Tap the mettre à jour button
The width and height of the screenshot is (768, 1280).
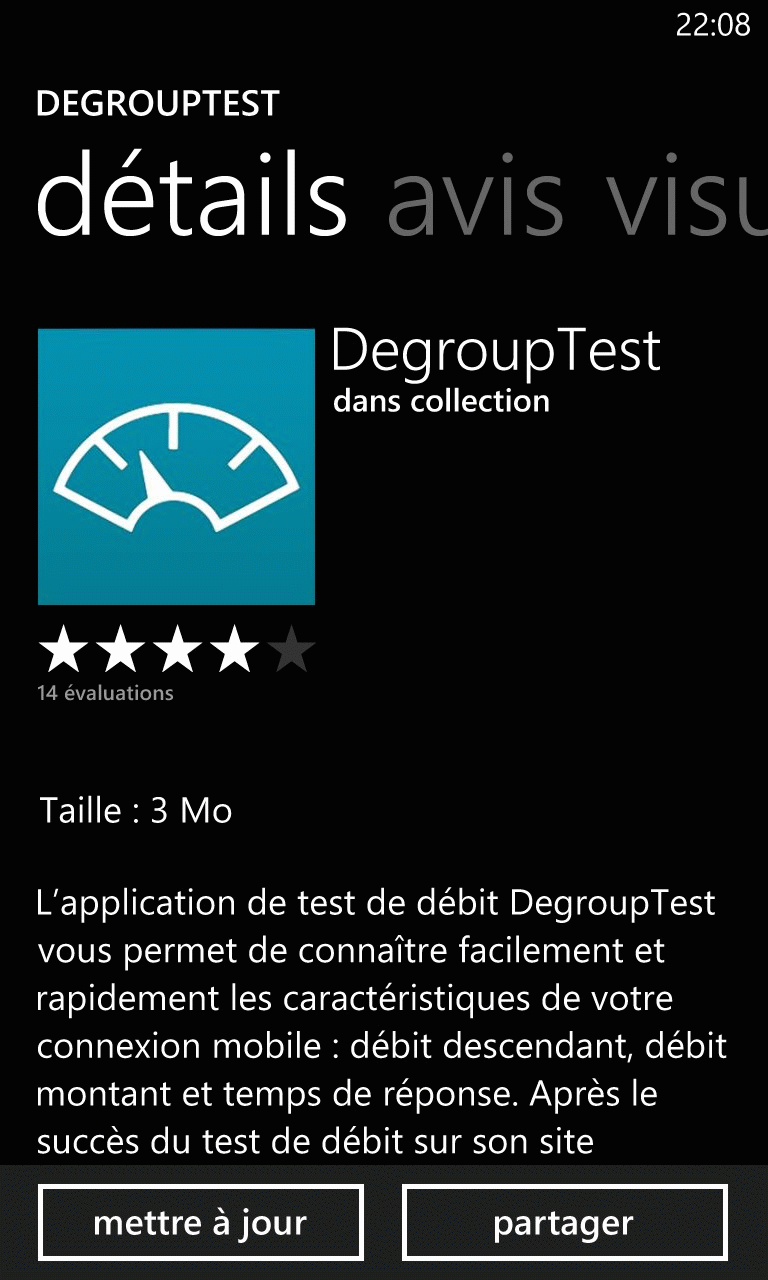pos(200,1222)
